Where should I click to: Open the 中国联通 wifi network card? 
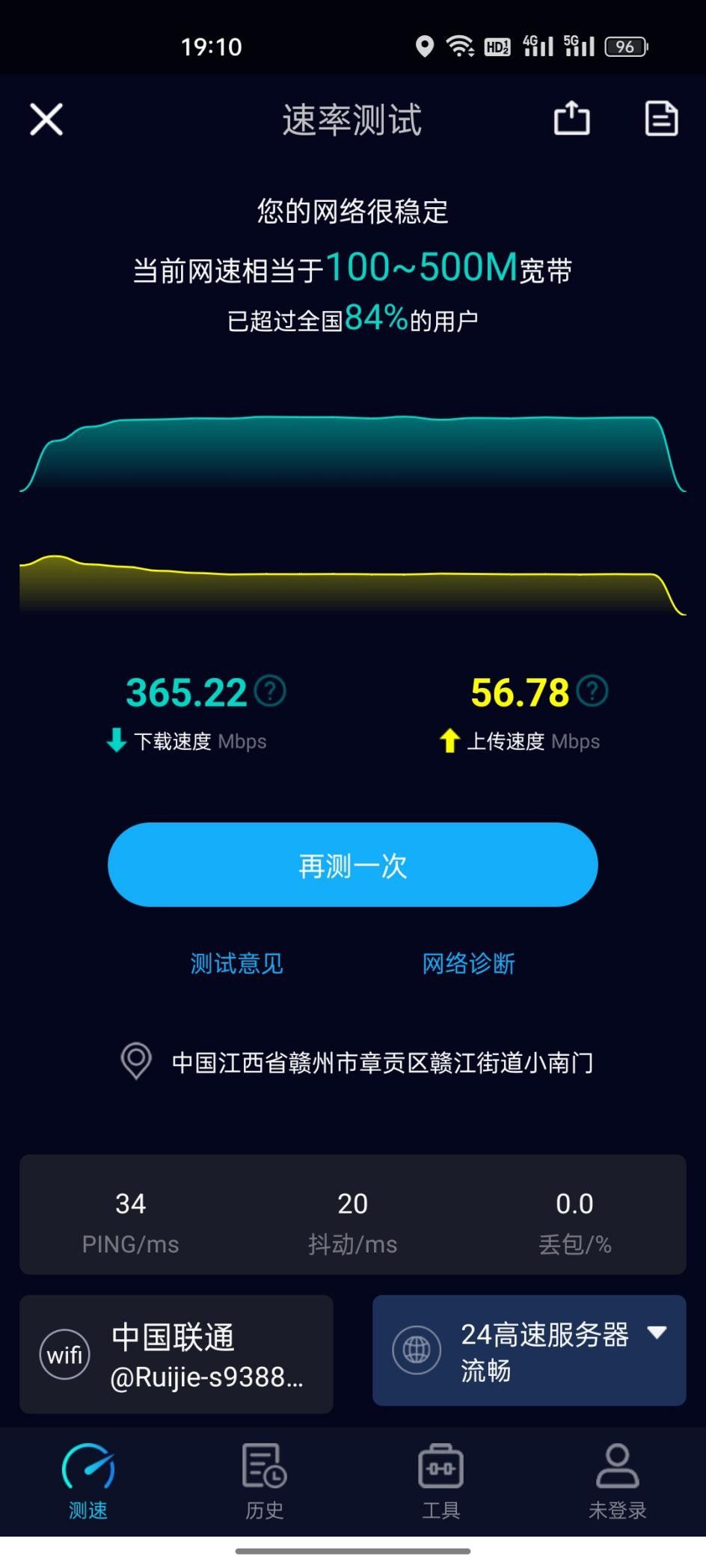pos(176,1355)
